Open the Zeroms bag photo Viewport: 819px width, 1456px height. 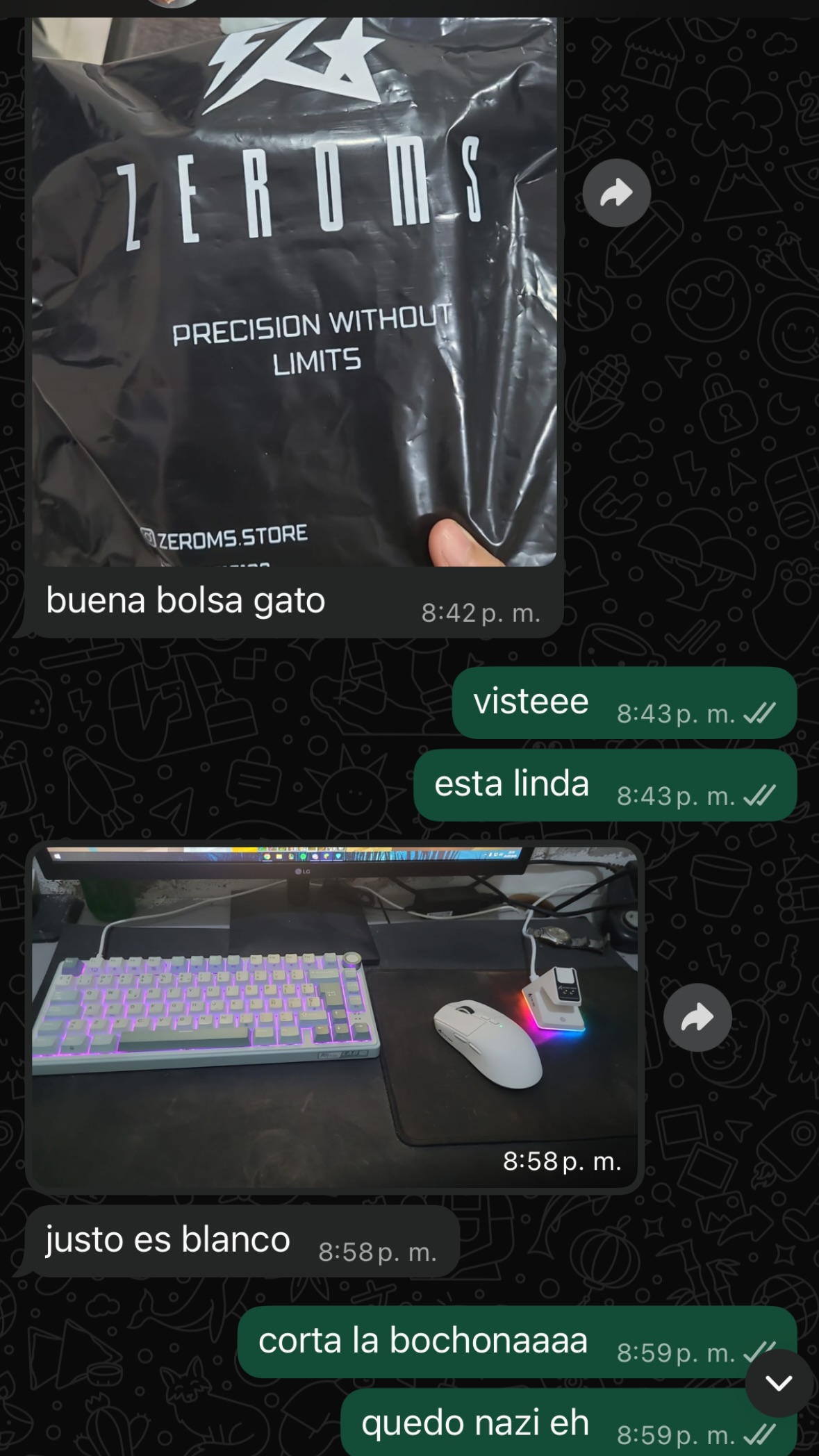tap(293, 292)
